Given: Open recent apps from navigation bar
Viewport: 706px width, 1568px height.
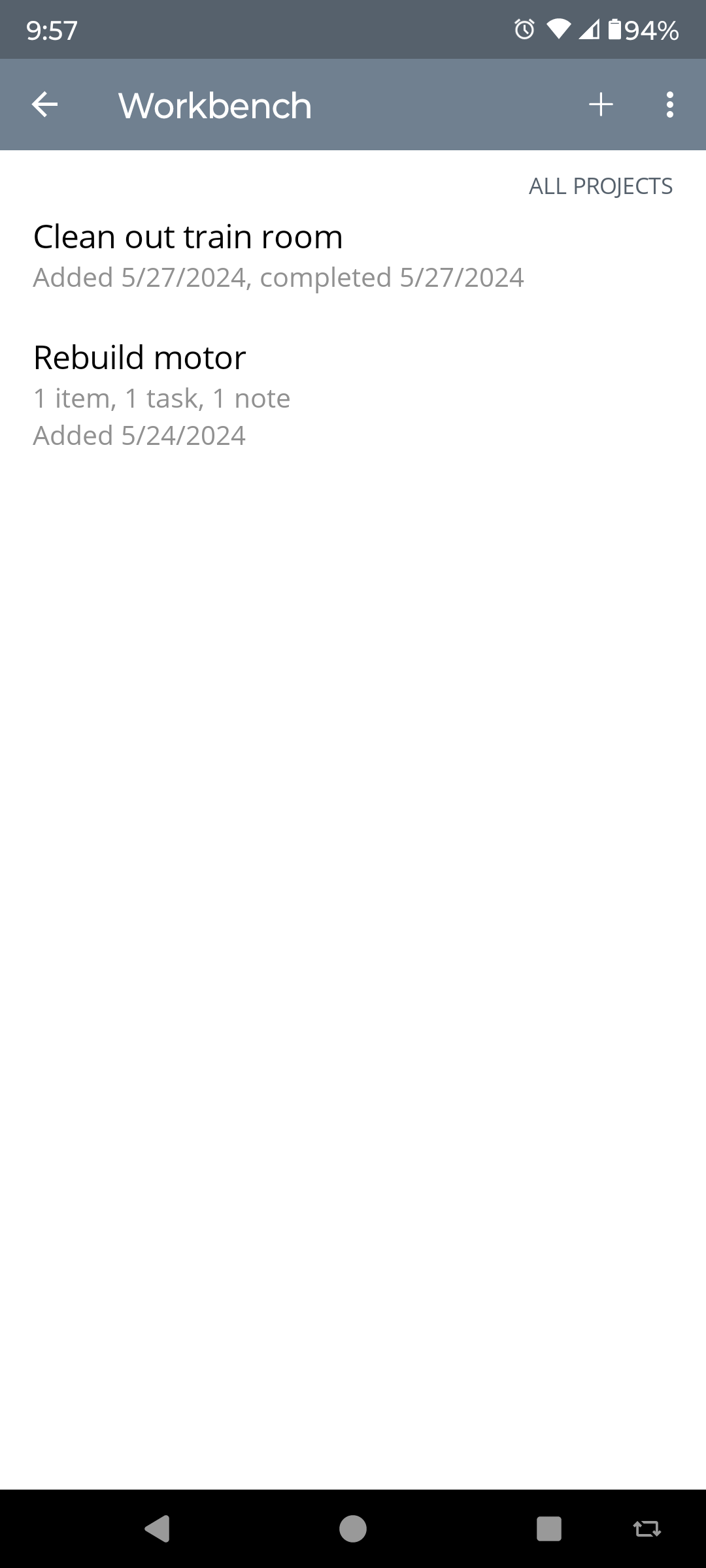Looking at the screenshot, I should coord(549,1529).
